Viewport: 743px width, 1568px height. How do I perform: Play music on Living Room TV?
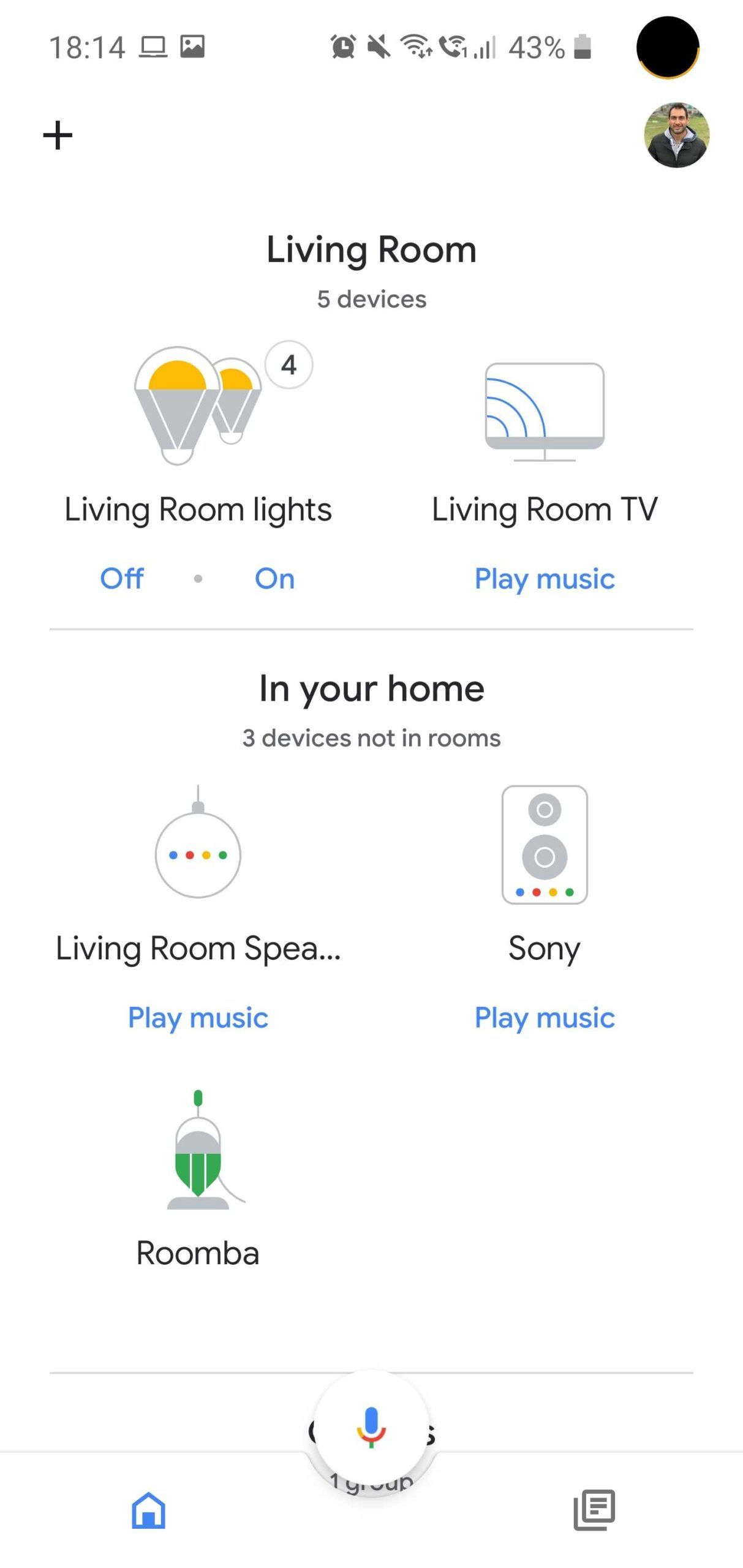543,578
